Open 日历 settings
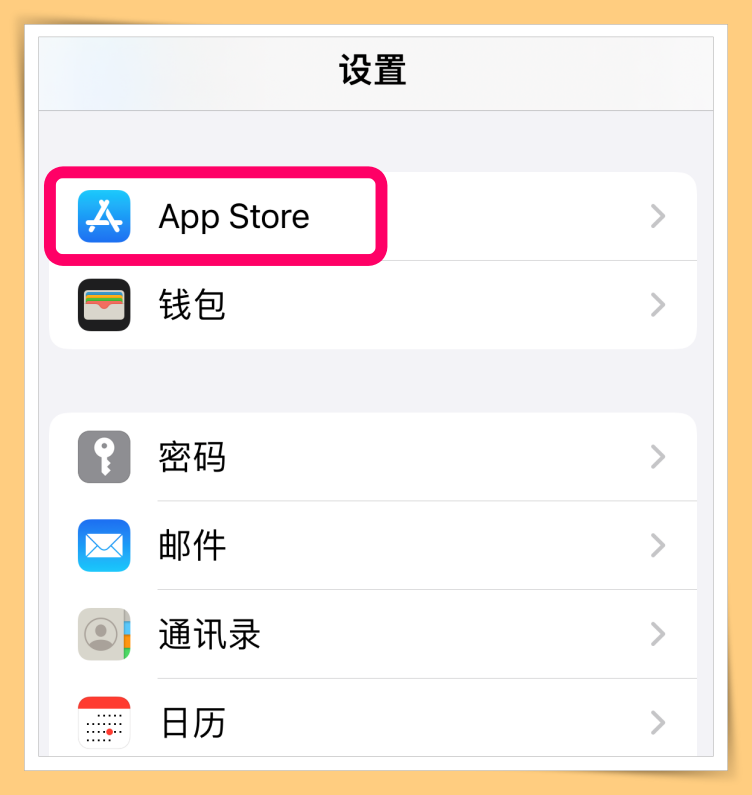Screen dimensions: 752x795 tap(372, 721)
